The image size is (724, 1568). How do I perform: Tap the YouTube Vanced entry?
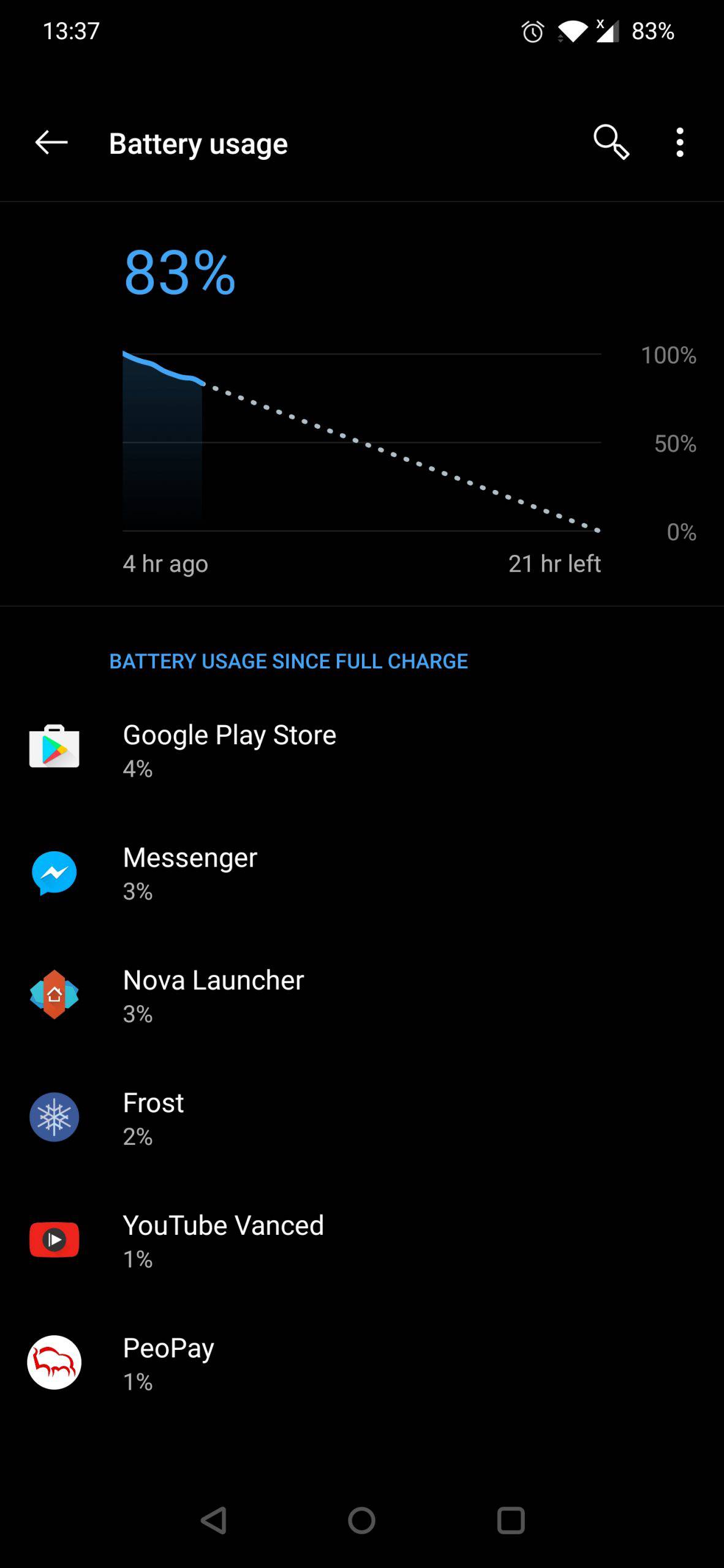(362, 1240)
